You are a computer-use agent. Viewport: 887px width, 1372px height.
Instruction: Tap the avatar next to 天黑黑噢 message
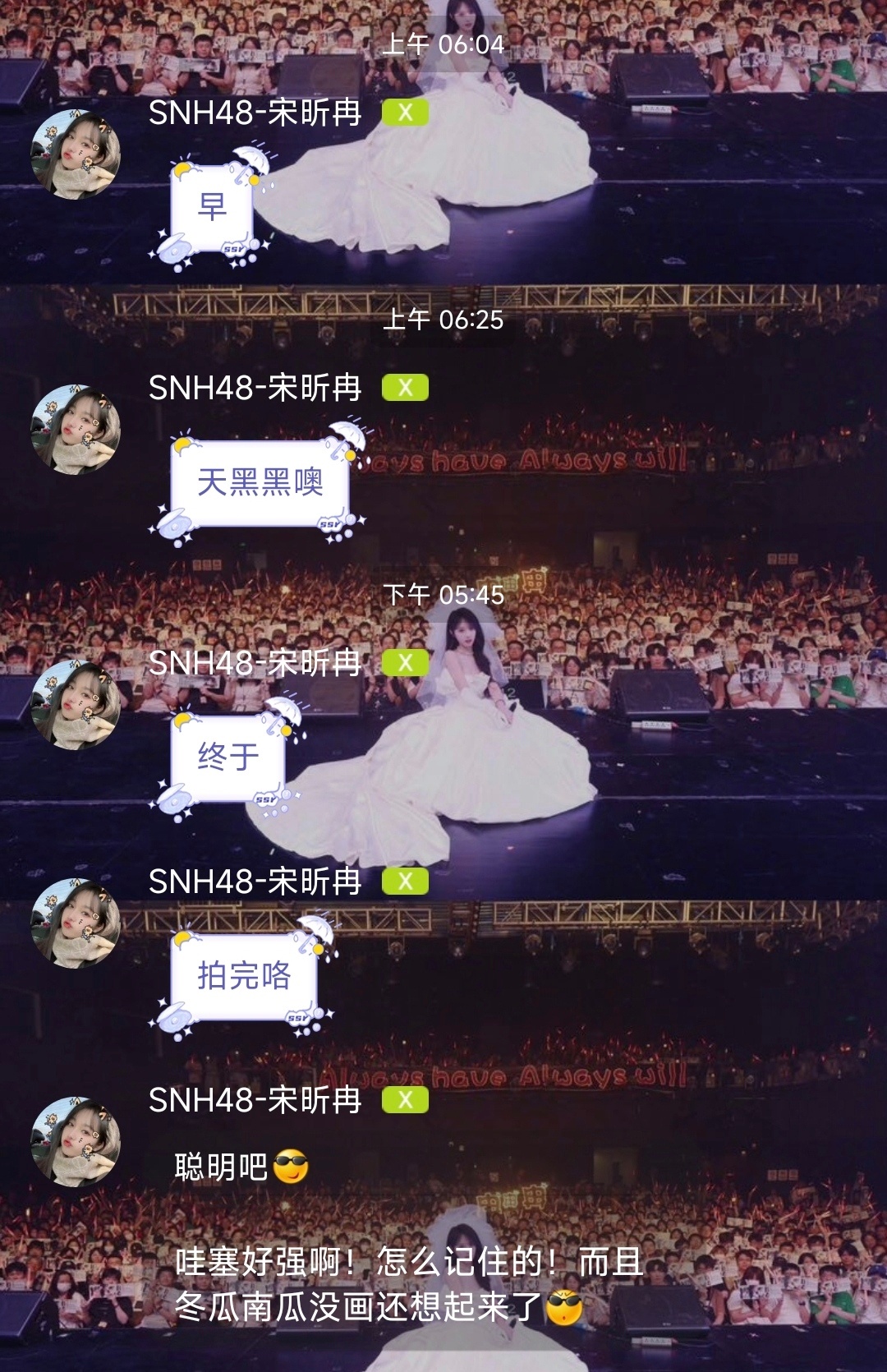click(x=76, y=429)
